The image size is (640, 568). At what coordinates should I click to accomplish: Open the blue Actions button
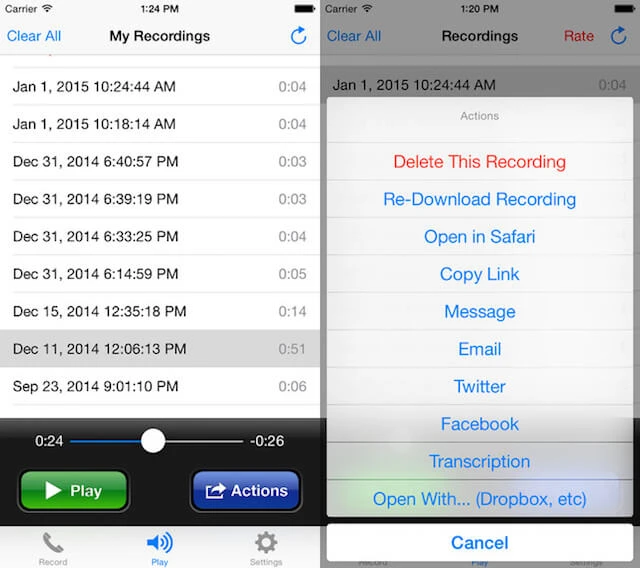pyautogui.click(x=246, y=491)
